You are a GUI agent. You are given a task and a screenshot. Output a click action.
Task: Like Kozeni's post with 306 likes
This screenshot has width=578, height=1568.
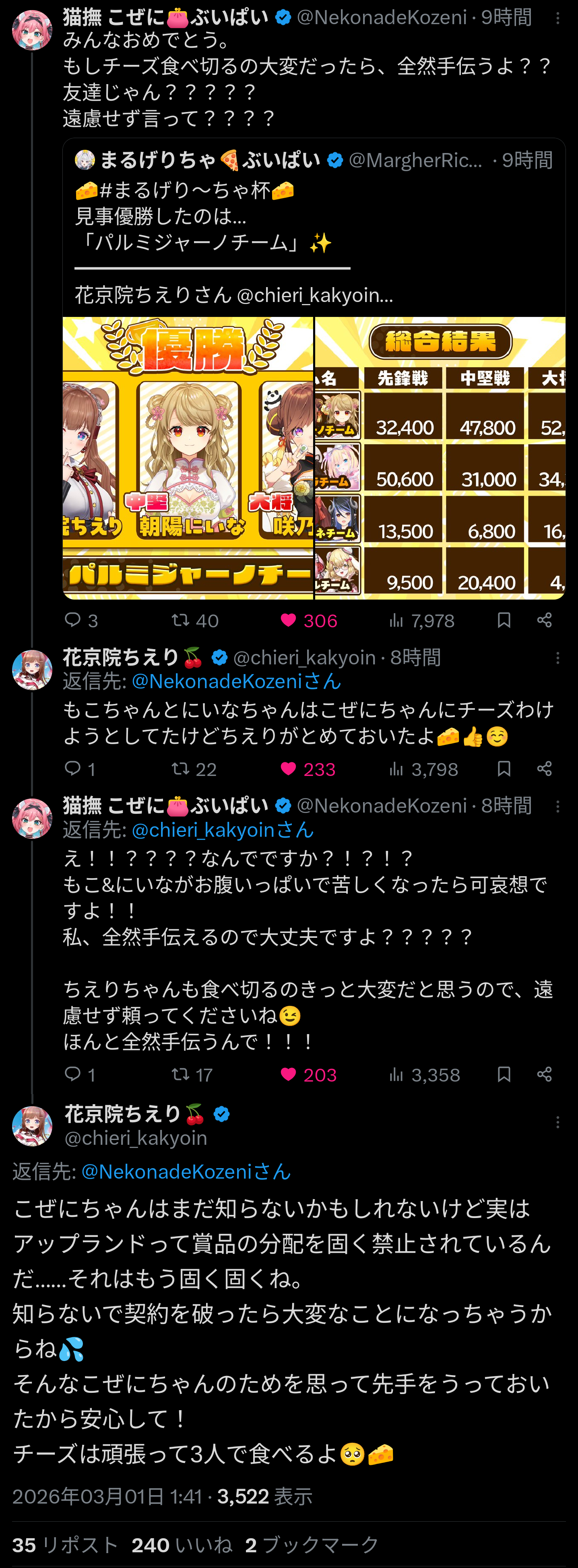[x=288, y=620]
